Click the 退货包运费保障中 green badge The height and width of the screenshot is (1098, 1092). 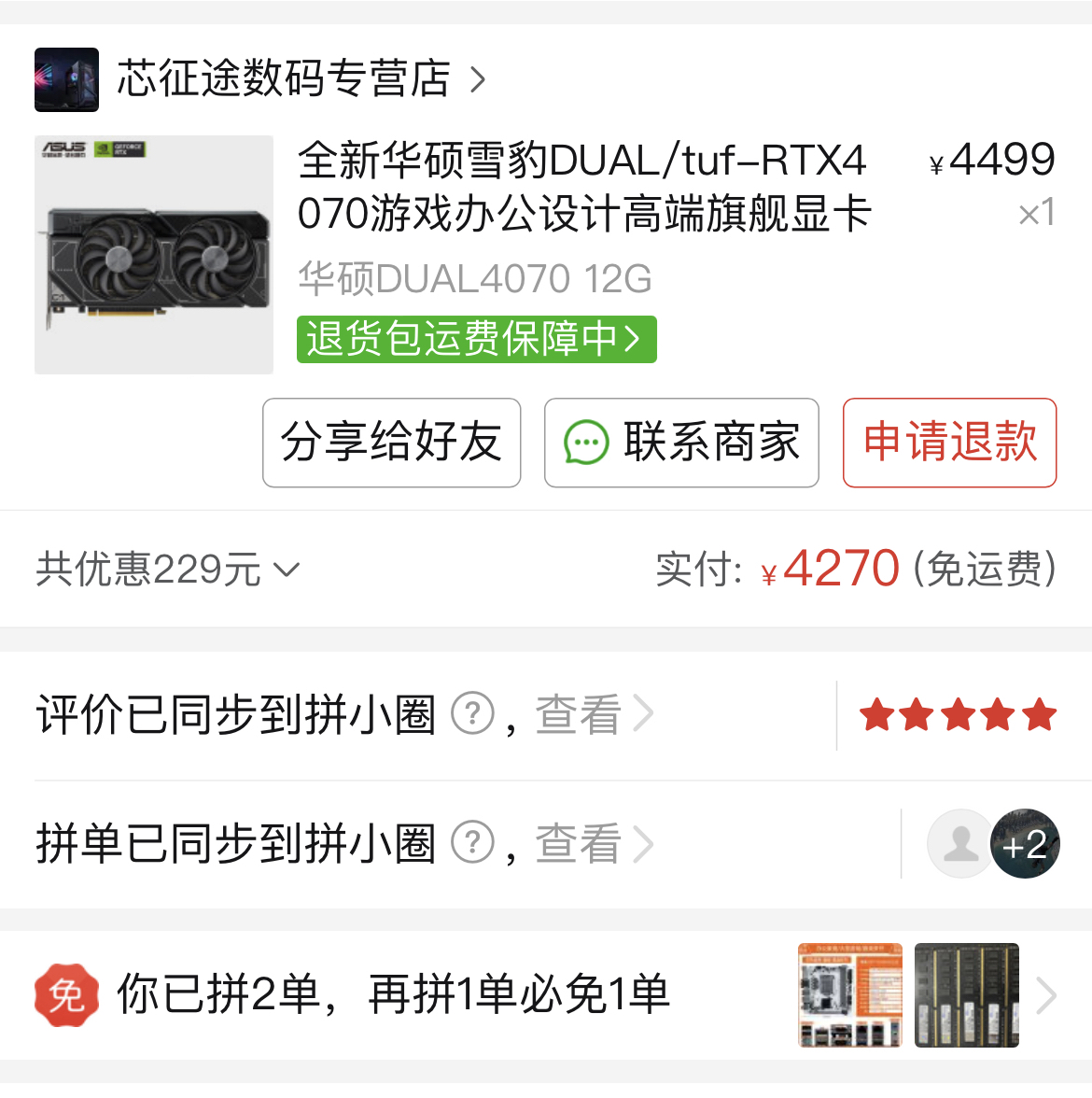pyautogui.click(x=476, y=340)
